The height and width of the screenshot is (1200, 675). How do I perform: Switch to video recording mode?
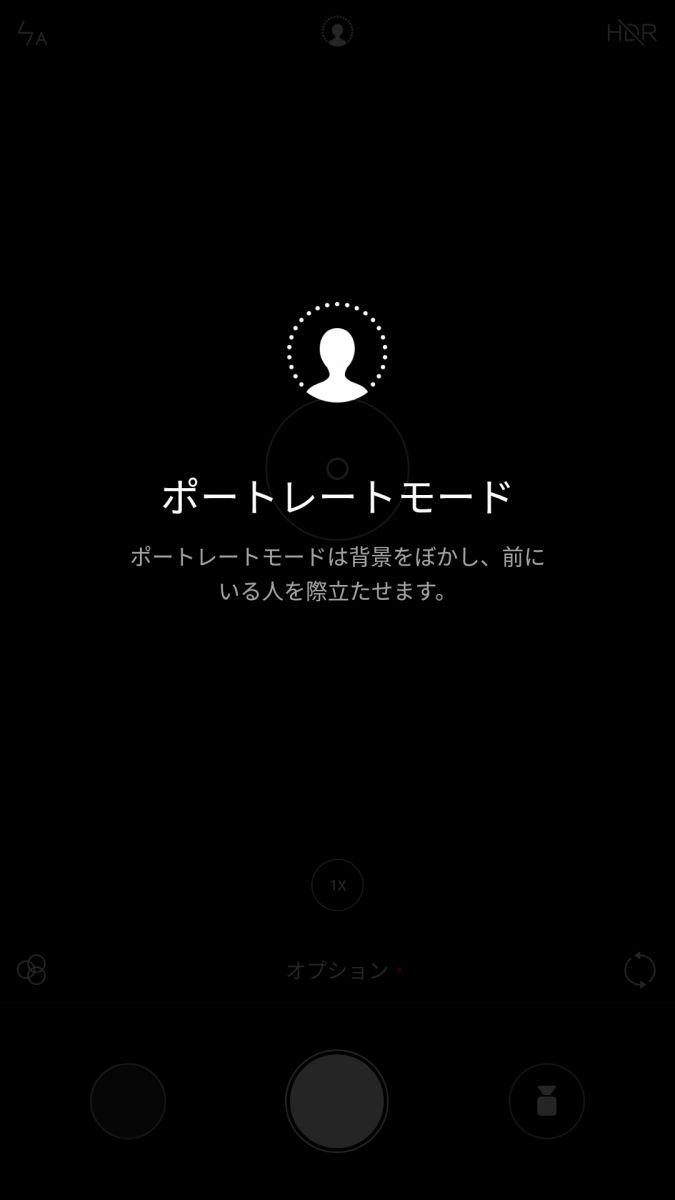tap(546, 1101)
